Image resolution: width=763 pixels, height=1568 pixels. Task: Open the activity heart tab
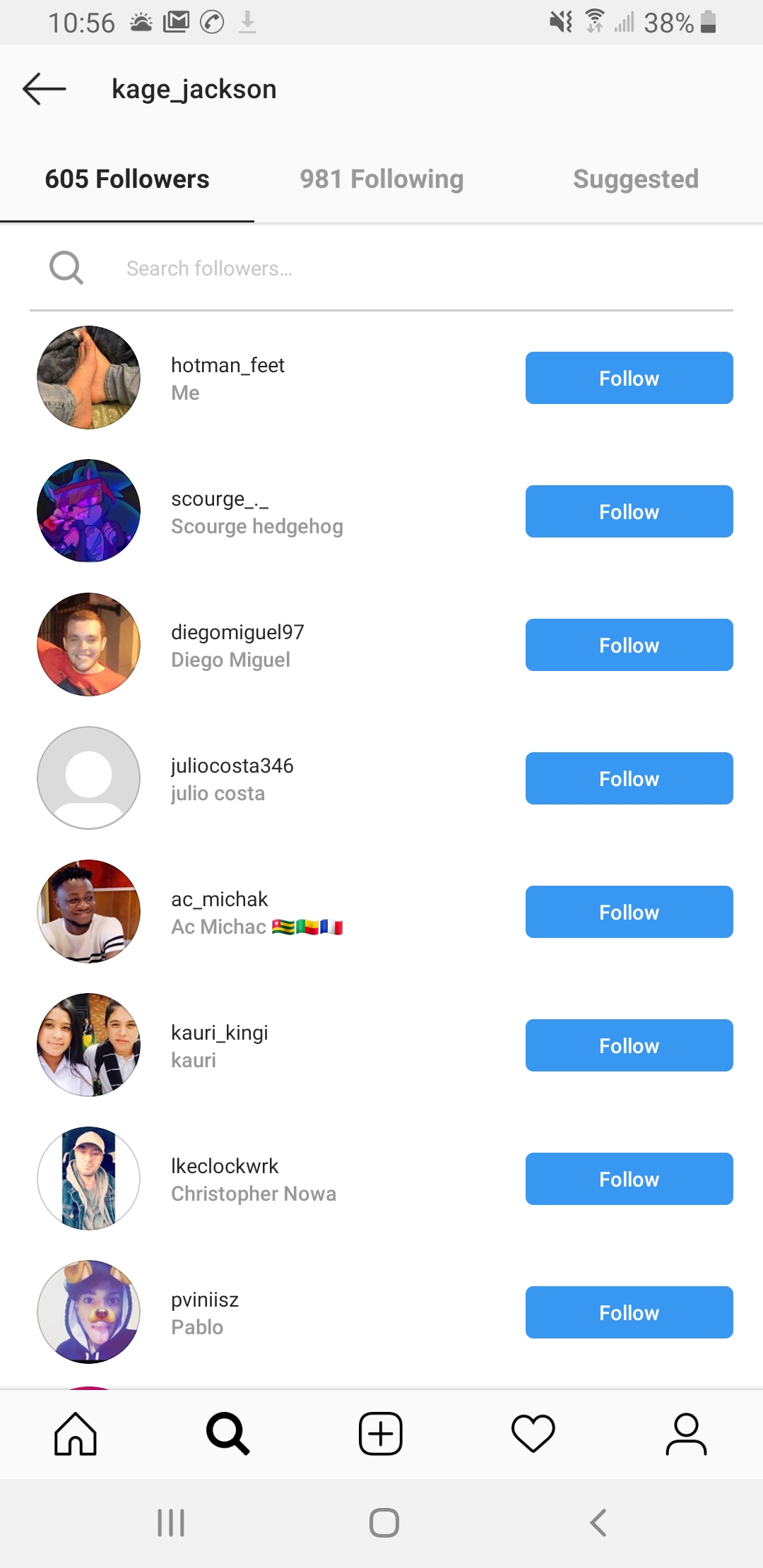pyautogui.click(x=533, y=1434)
